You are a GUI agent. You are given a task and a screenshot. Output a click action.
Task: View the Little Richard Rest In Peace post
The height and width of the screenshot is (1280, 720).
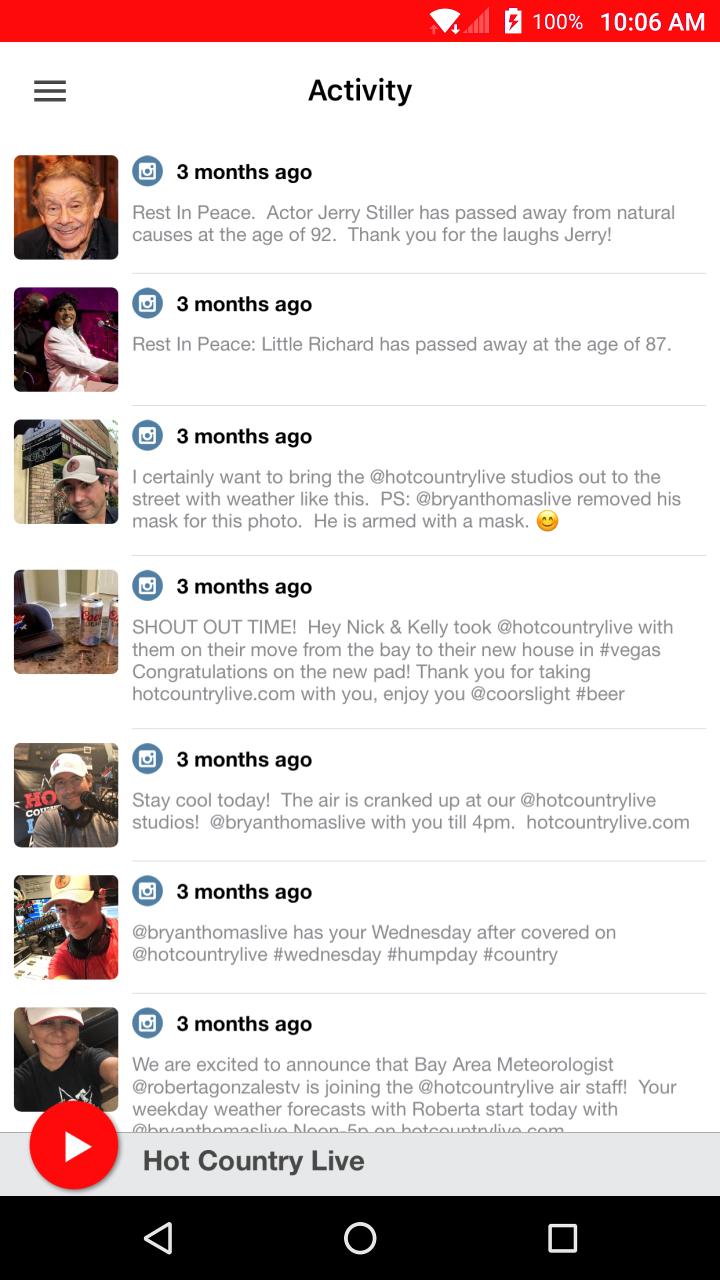coord(401,344)
